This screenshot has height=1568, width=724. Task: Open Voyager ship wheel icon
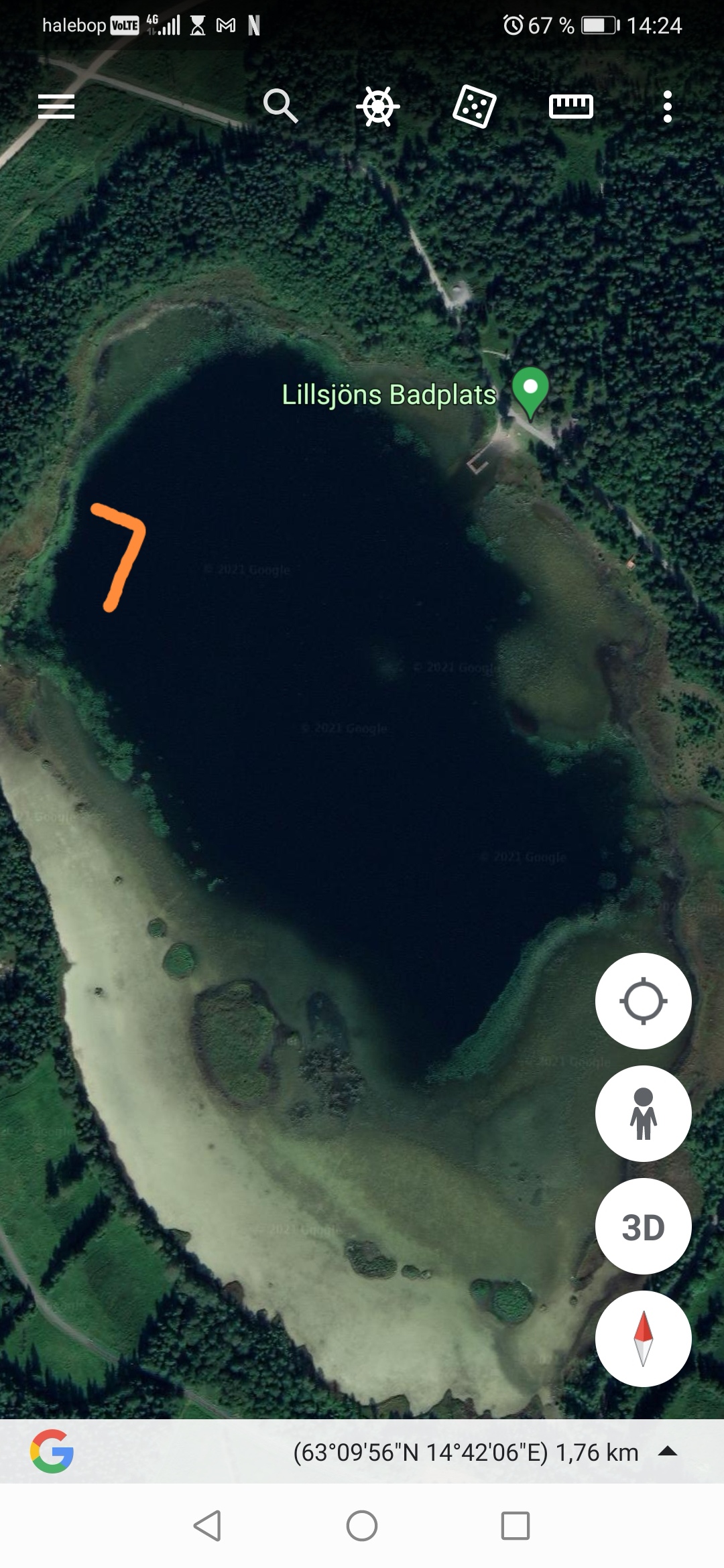coord(378,107)
